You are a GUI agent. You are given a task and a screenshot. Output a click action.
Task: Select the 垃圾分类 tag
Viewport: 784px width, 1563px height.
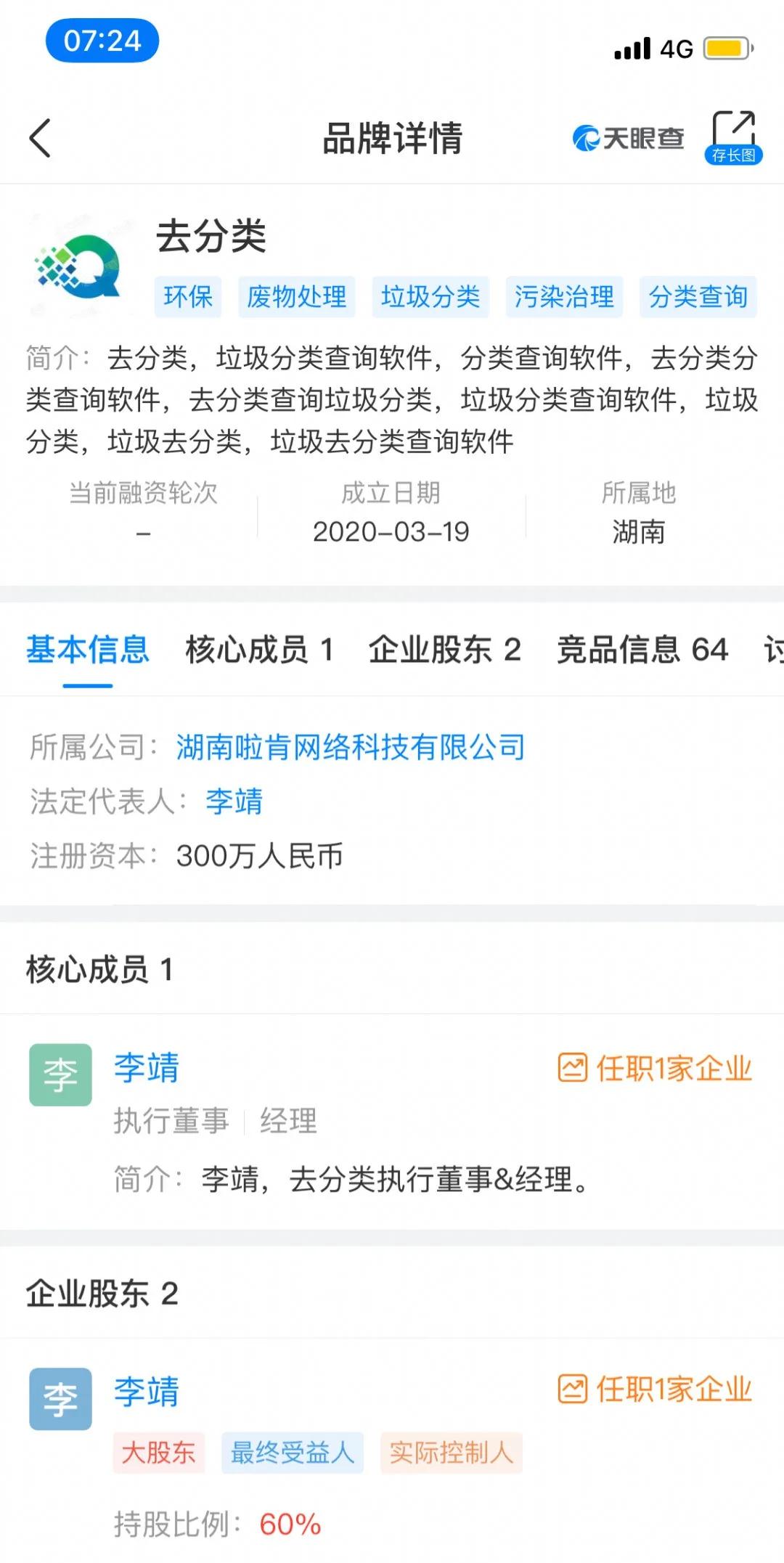pyautogui.click(x=431, y=296)
